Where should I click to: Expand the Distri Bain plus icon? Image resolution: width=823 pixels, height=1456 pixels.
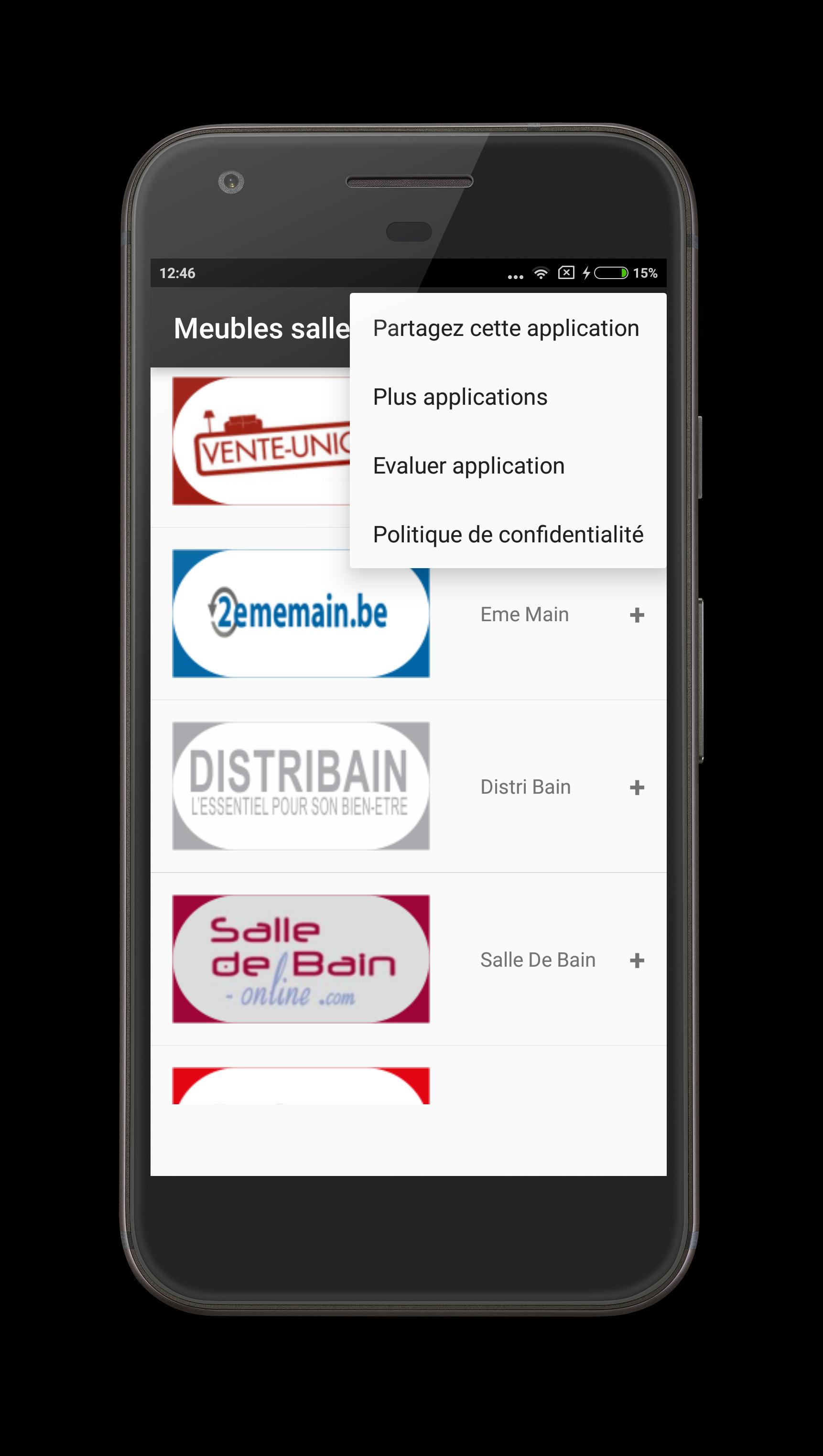pyautogui.click(x=637, y=787)
